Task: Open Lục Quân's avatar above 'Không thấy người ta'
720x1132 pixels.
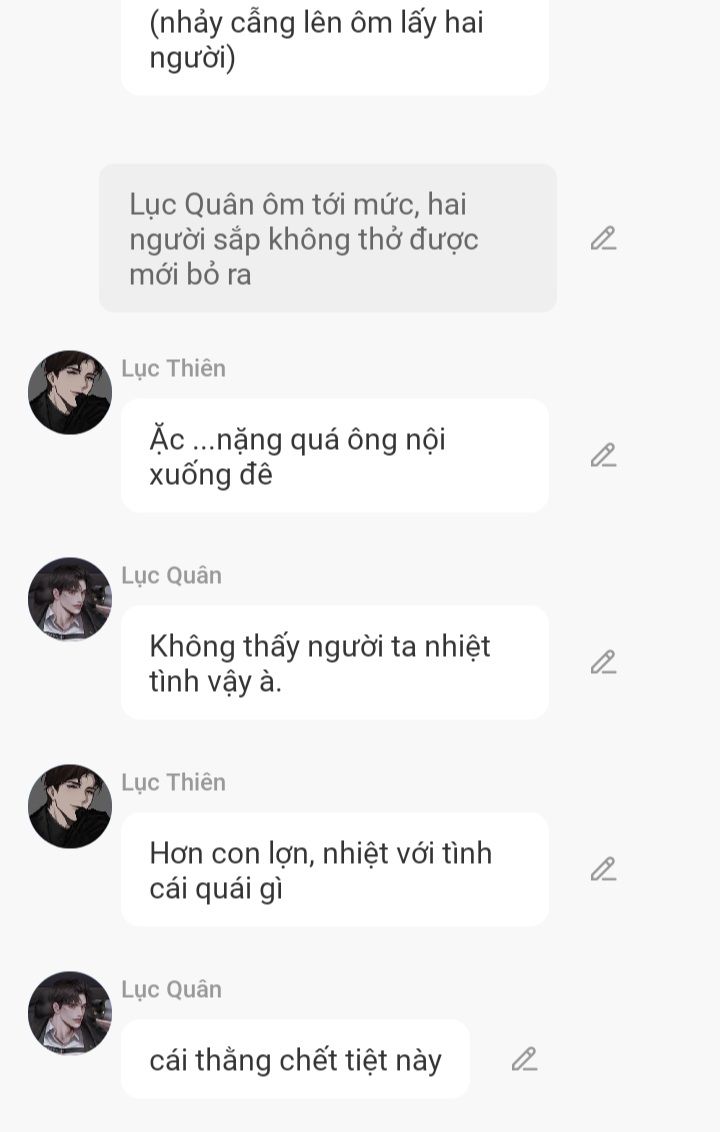Action: pyautogui.click(x=70, y=599)
